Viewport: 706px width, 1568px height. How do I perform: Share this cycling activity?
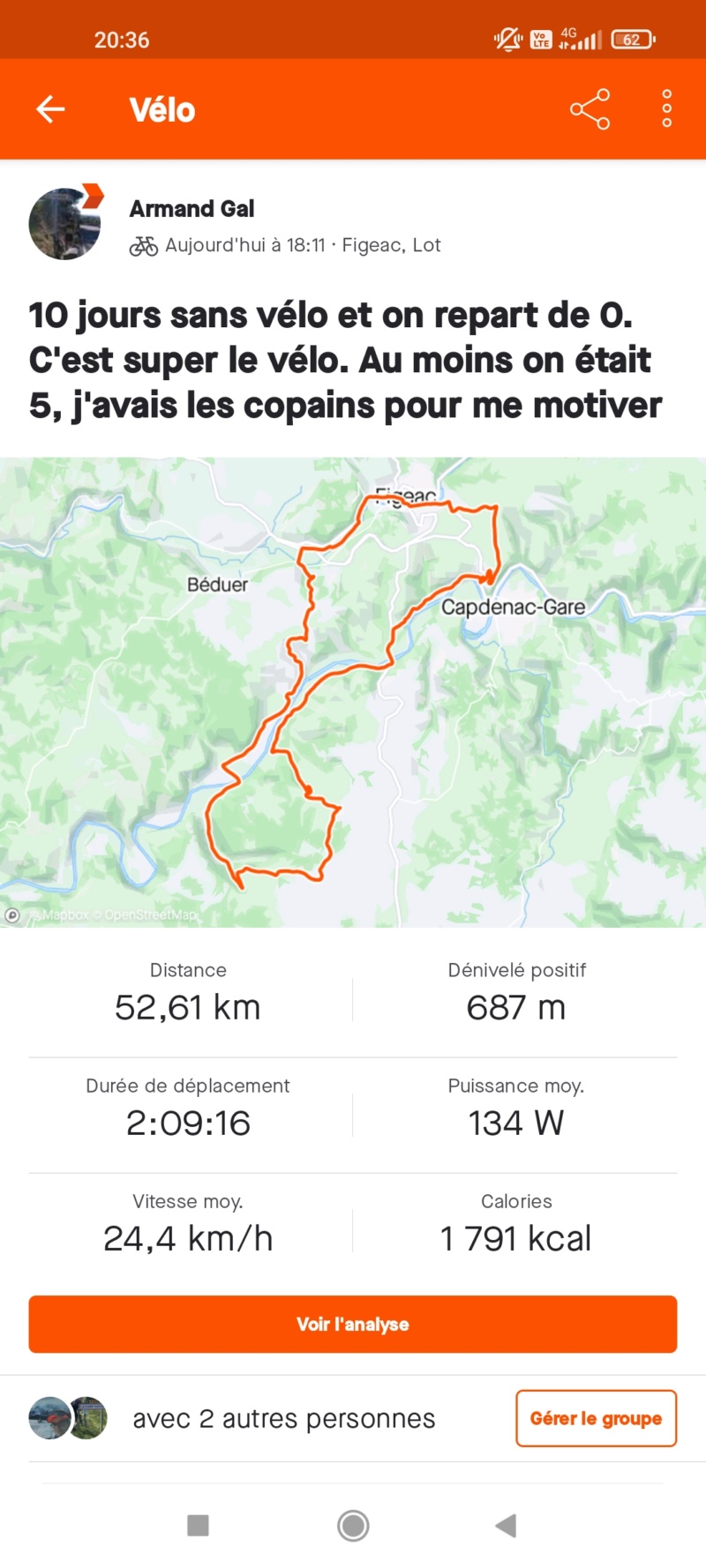click(x=590, y=109)
